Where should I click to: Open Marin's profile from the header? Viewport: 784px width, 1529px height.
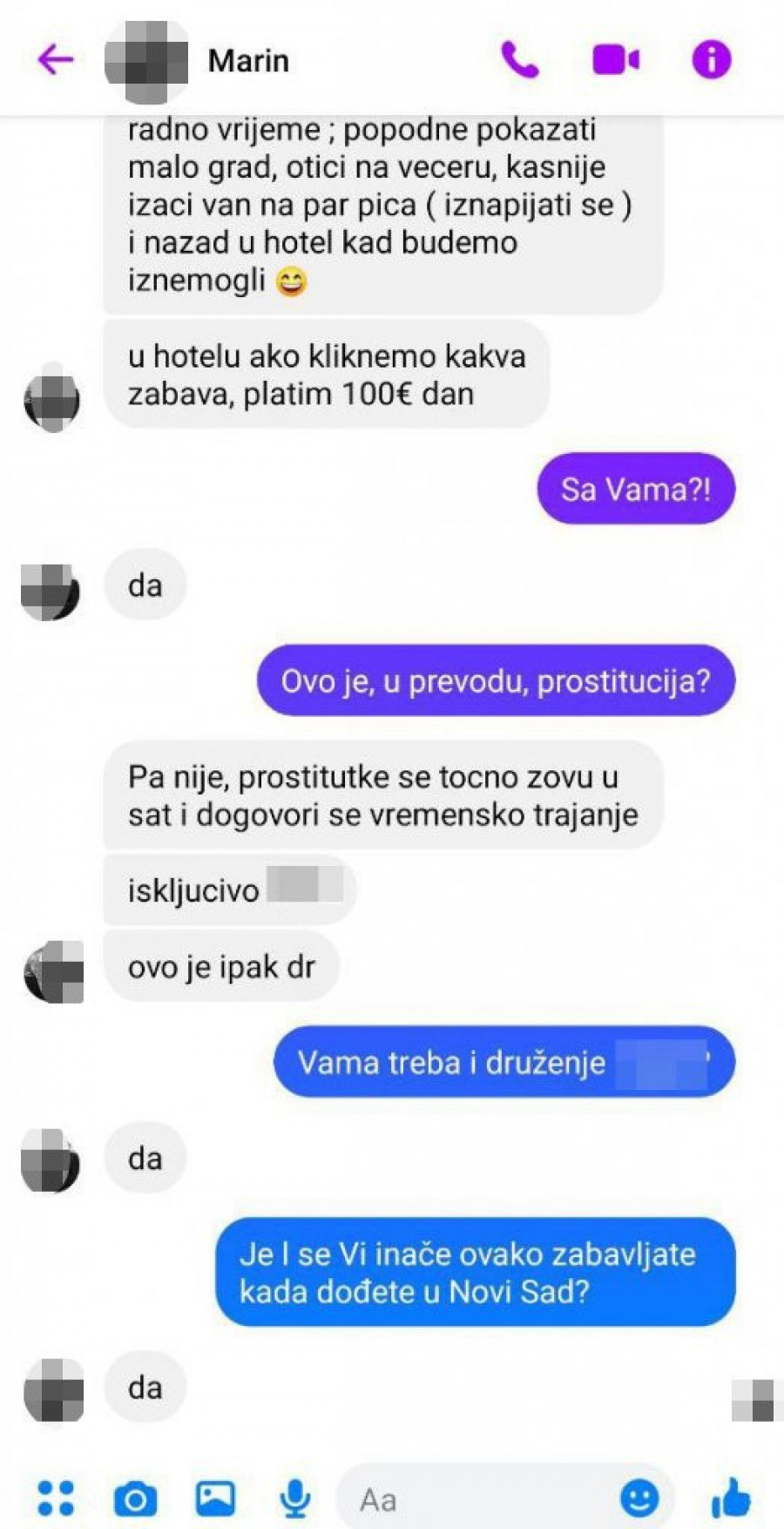point(248,61)
